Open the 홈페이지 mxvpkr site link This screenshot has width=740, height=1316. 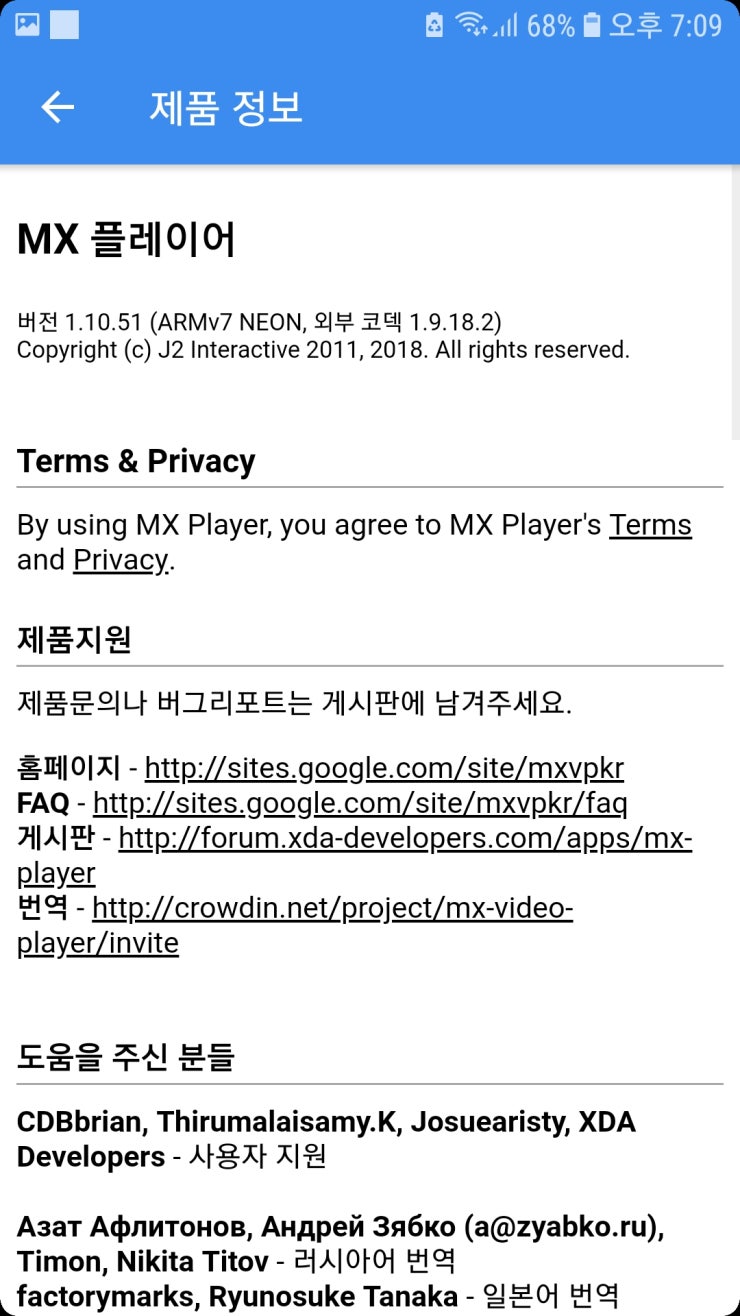point(384,768)
